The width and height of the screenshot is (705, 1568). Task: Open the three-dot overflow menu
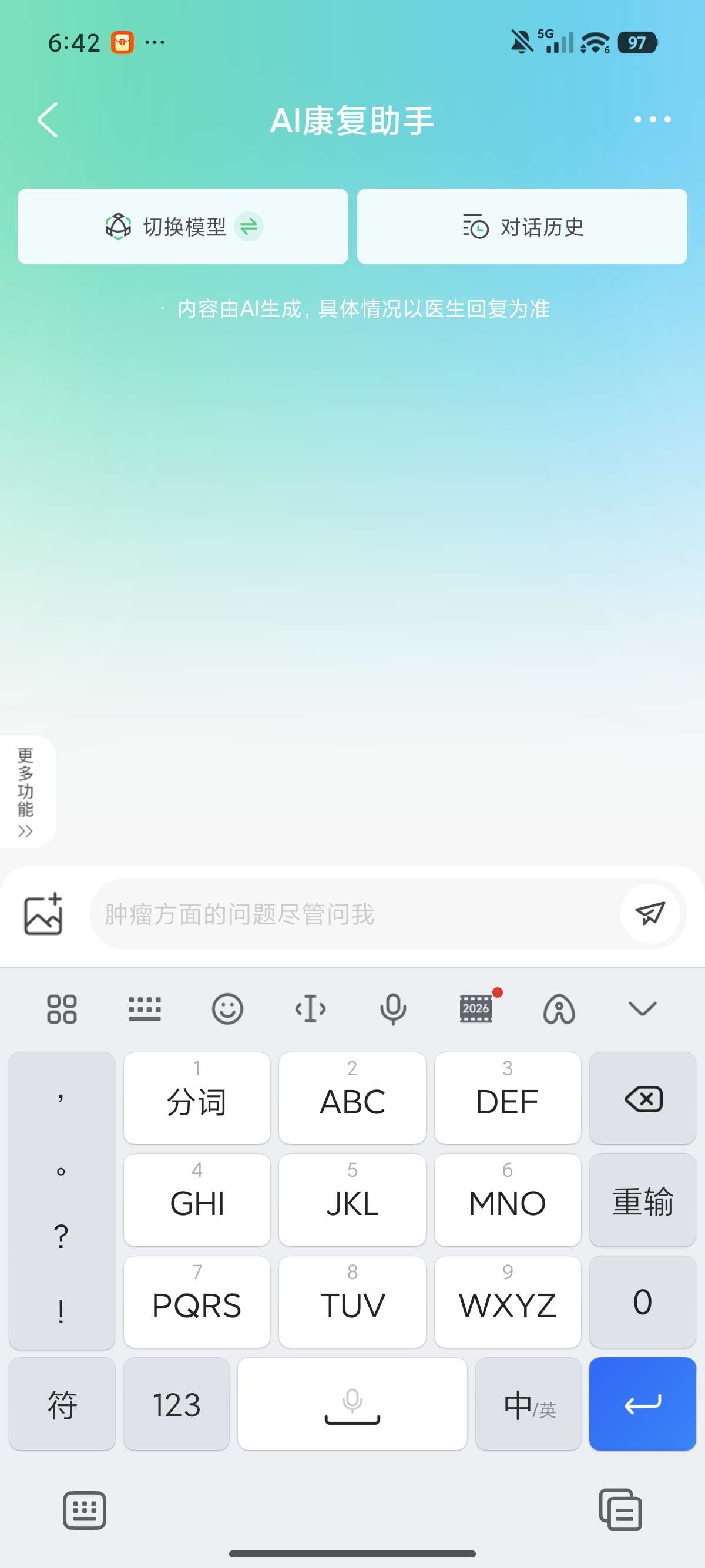coord(651,119)
